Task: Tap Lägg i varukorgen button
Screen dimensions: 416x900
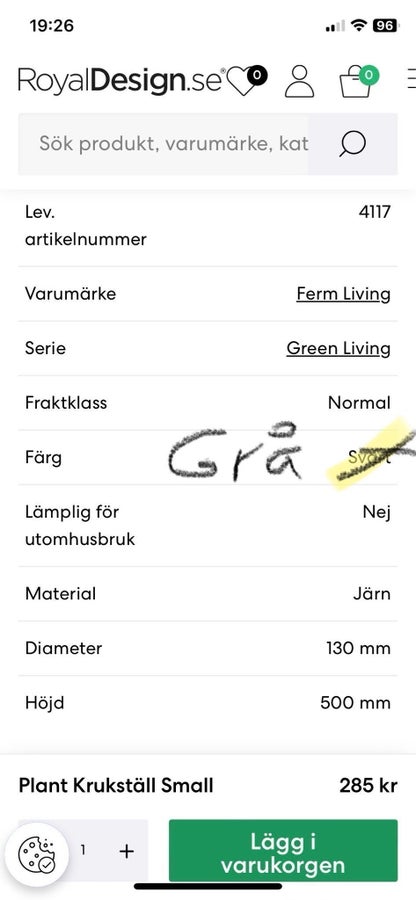Action: coord(283,851)
